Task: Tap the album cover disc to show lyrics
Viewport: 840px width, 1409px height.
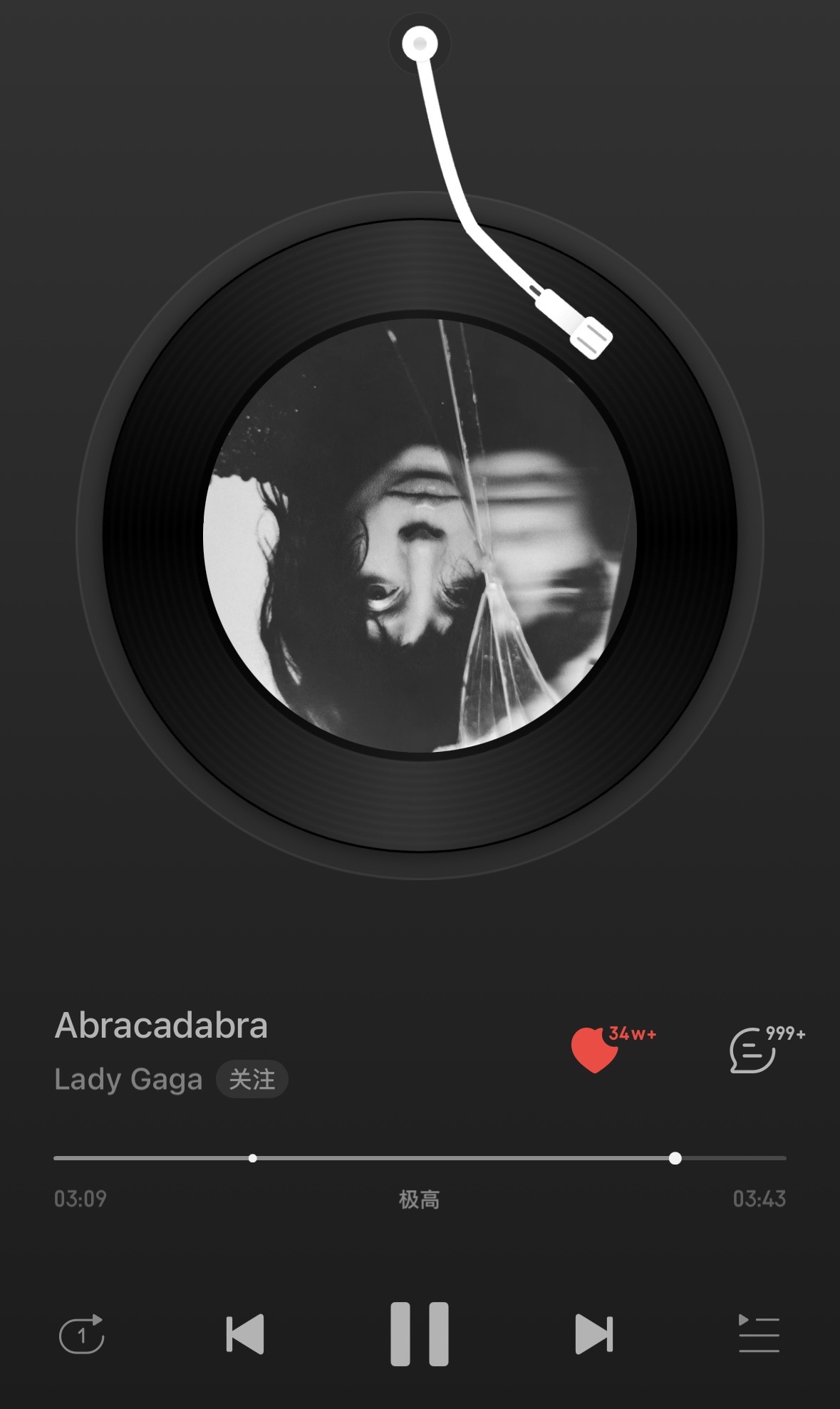Action: coord(420,535)
